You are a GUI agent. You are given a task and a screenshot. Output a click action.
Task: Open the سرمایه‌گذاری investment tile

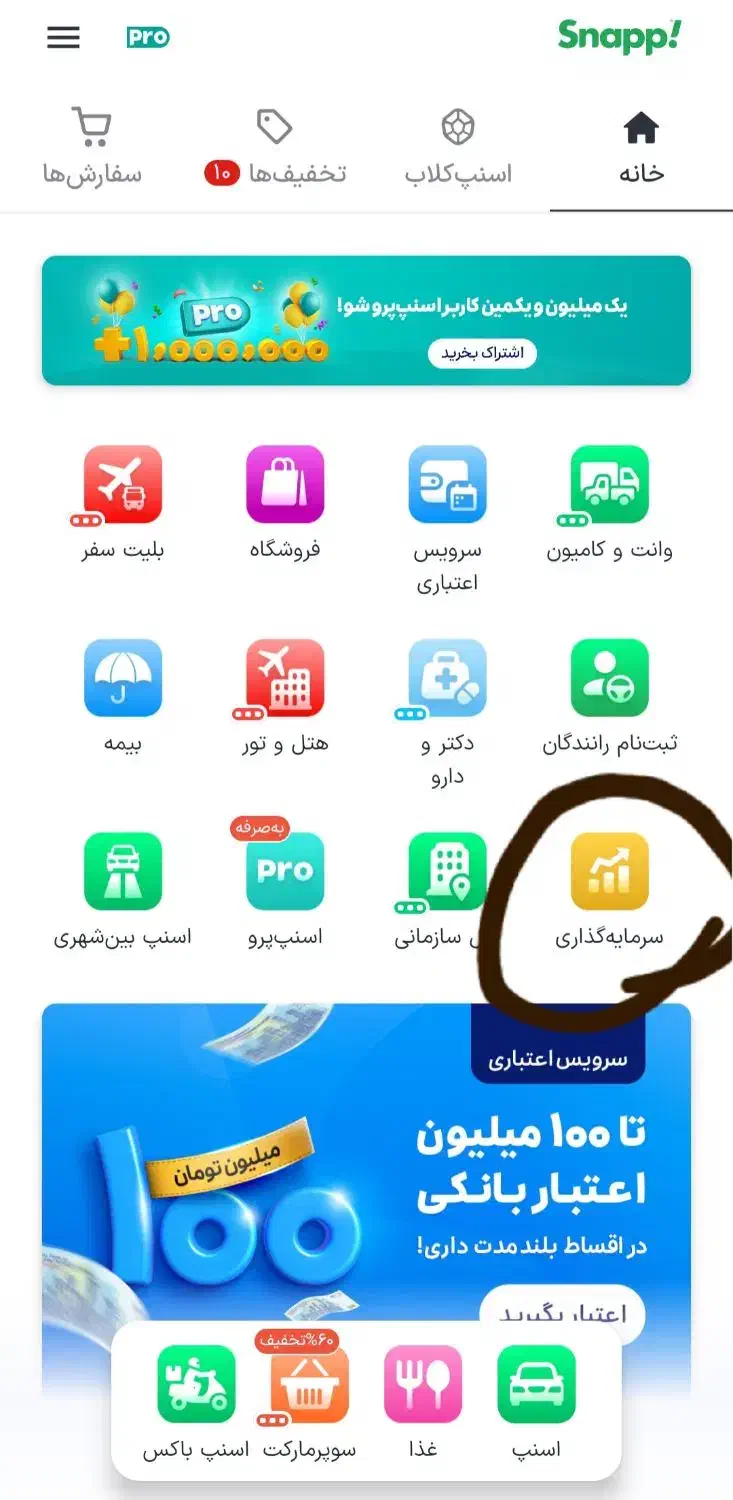[x=609, y=873]
